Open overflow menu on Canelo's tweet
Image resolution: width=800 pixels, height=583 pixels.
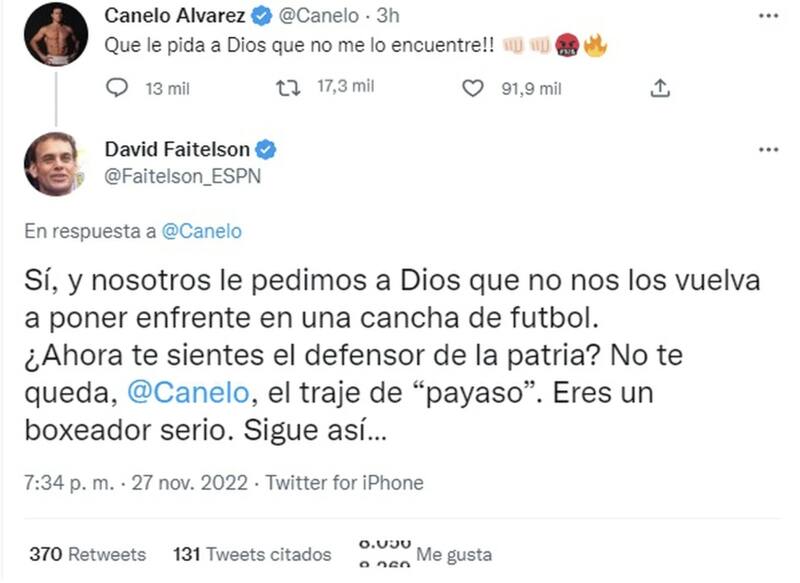[x=768, y=17]
